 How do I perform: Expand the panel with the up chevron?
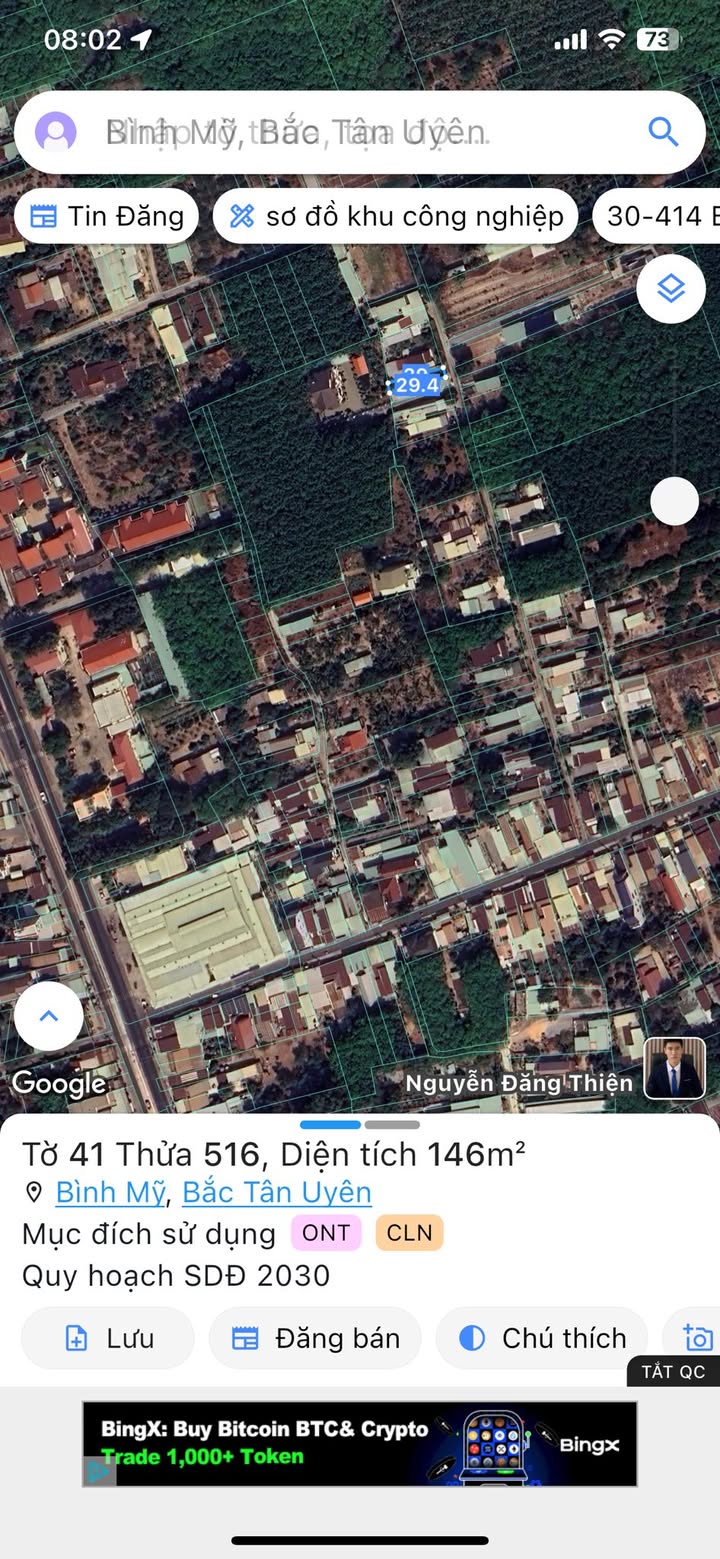point(49,1016)
